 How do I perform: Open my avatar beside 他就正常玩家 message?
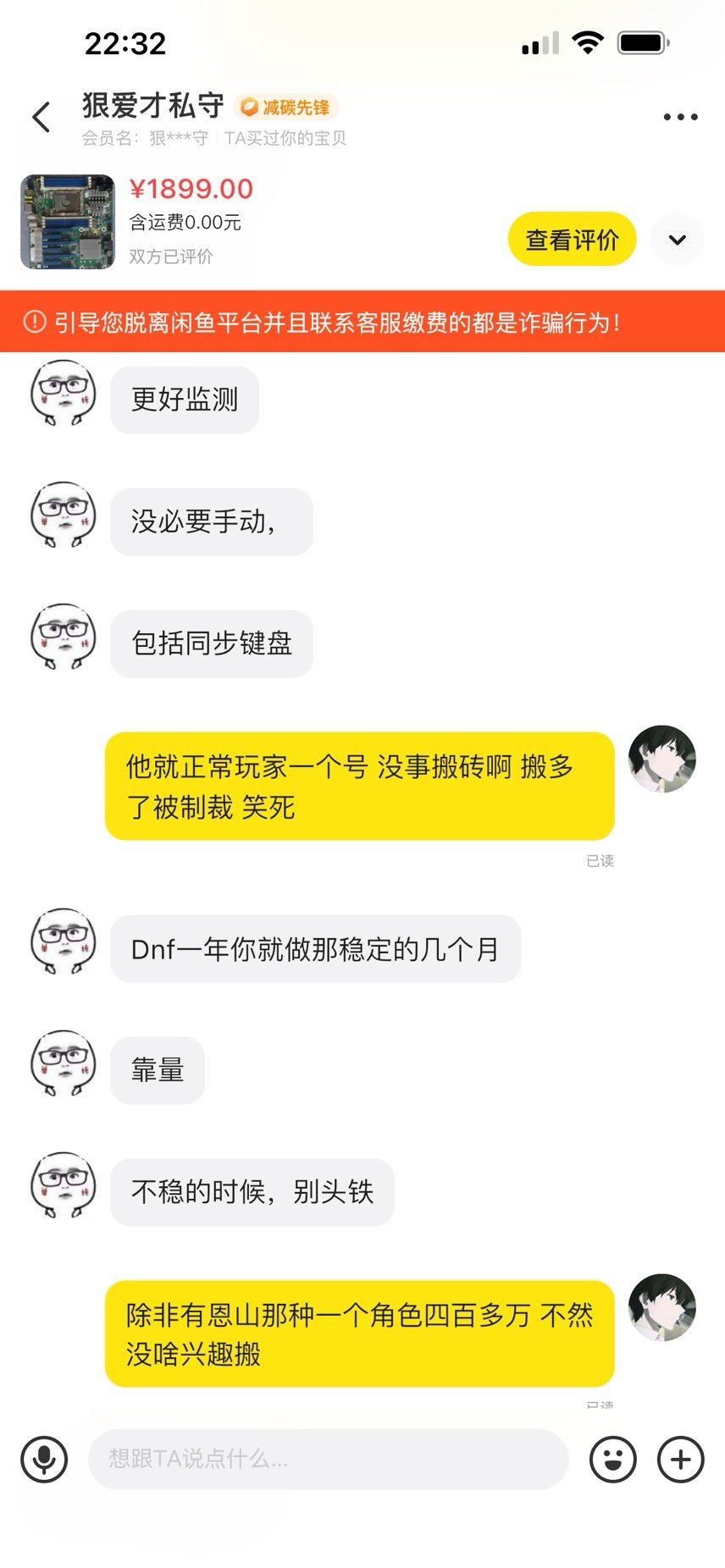click(661, 759)
